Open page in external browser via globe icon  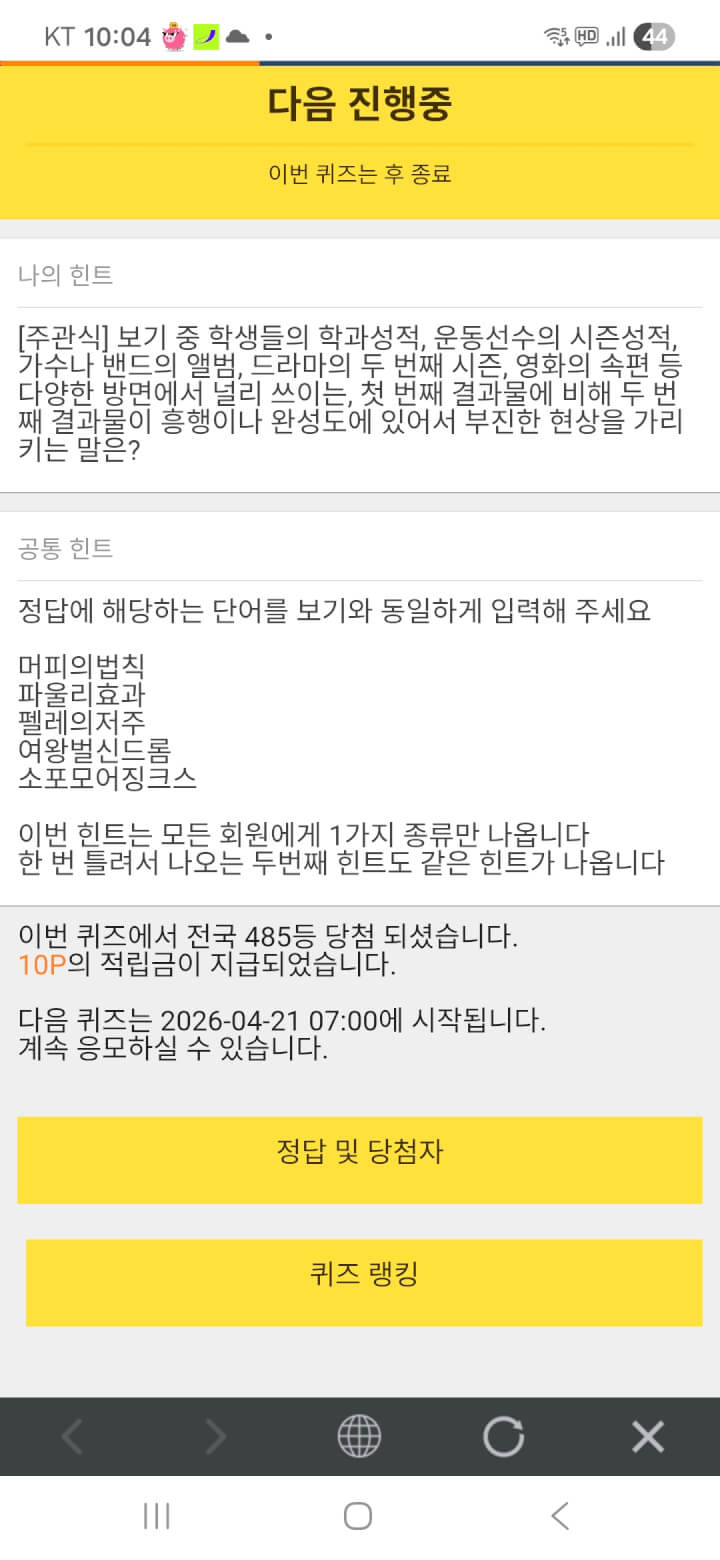(359, 1437)
